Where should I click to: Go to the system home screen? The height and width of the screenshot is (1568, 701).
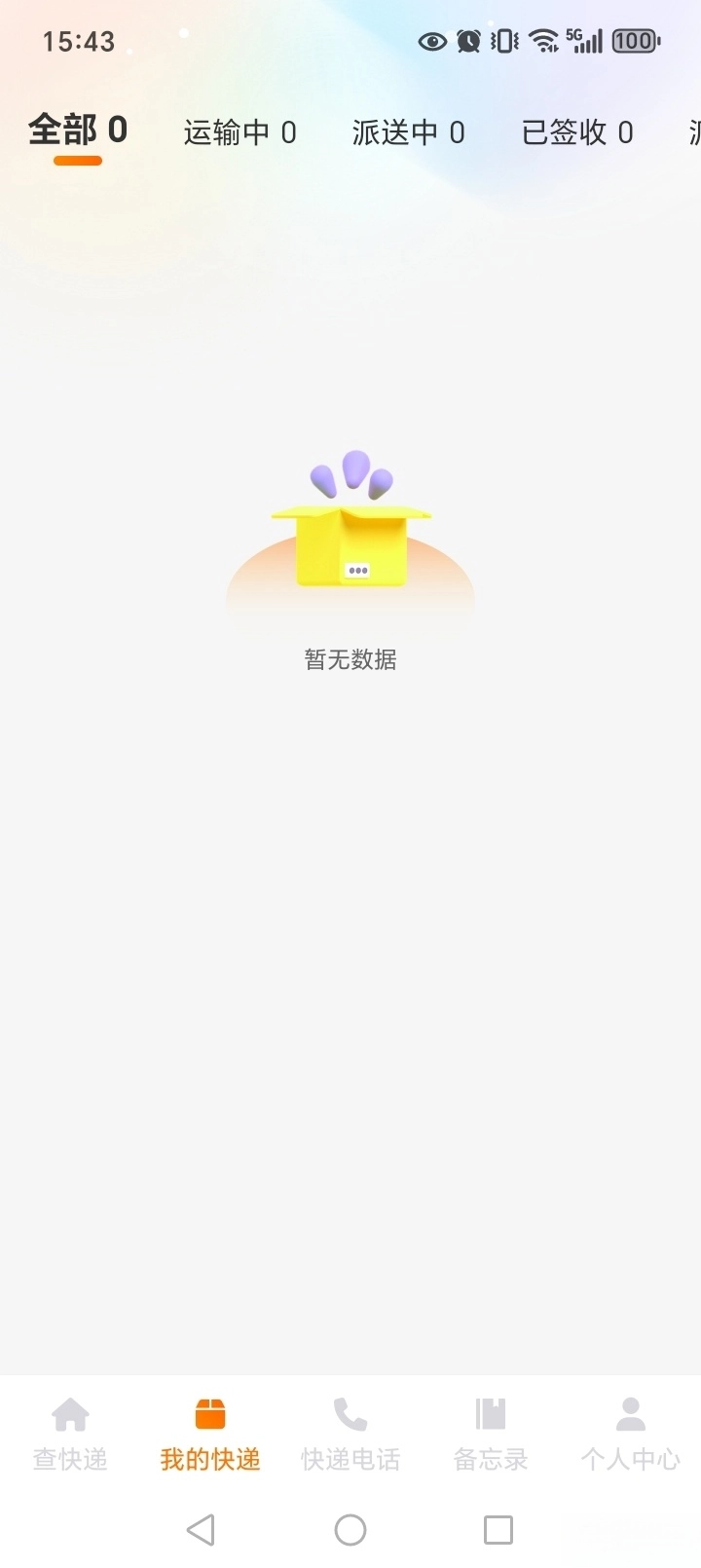point(350,1530)
